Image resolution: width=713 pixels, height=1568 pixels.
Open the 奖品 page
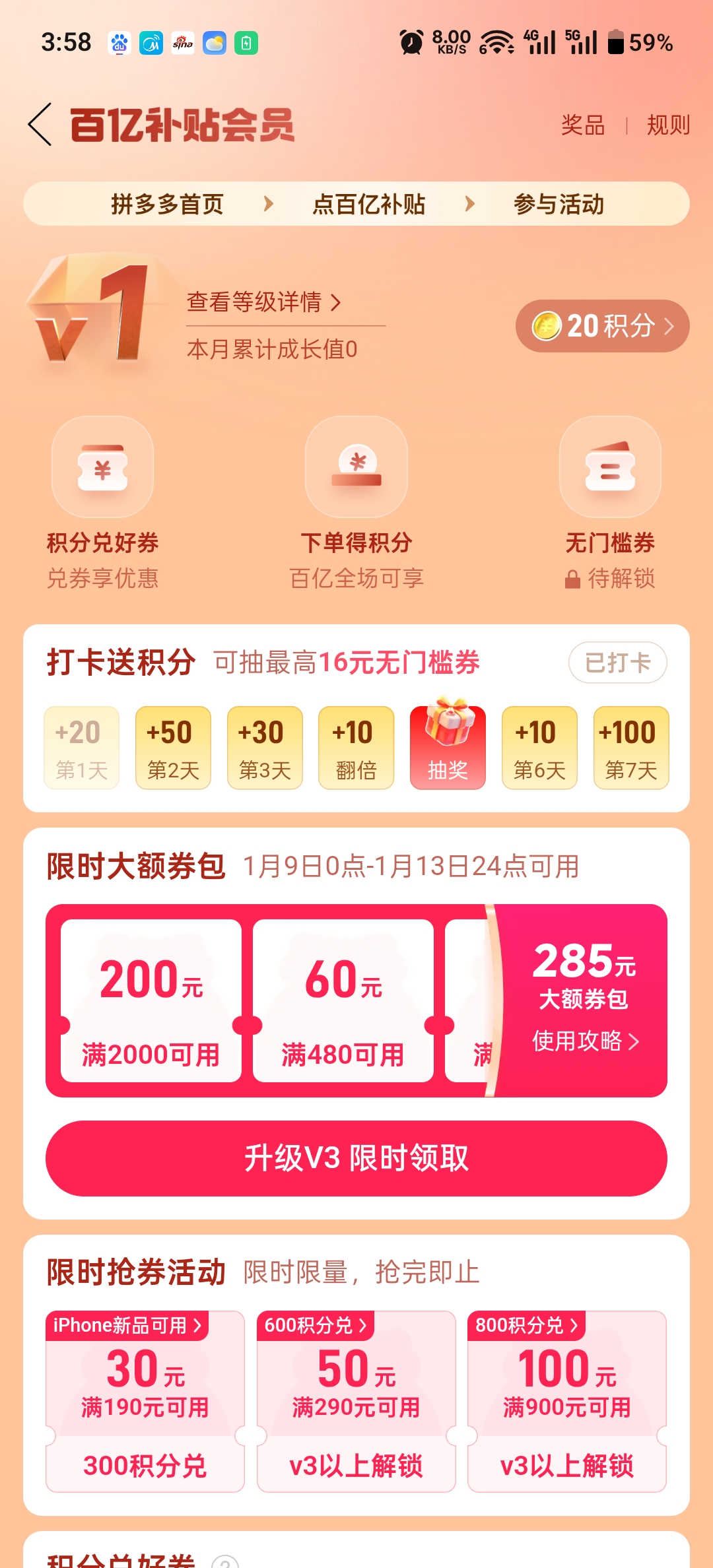[x=583, y=125]
